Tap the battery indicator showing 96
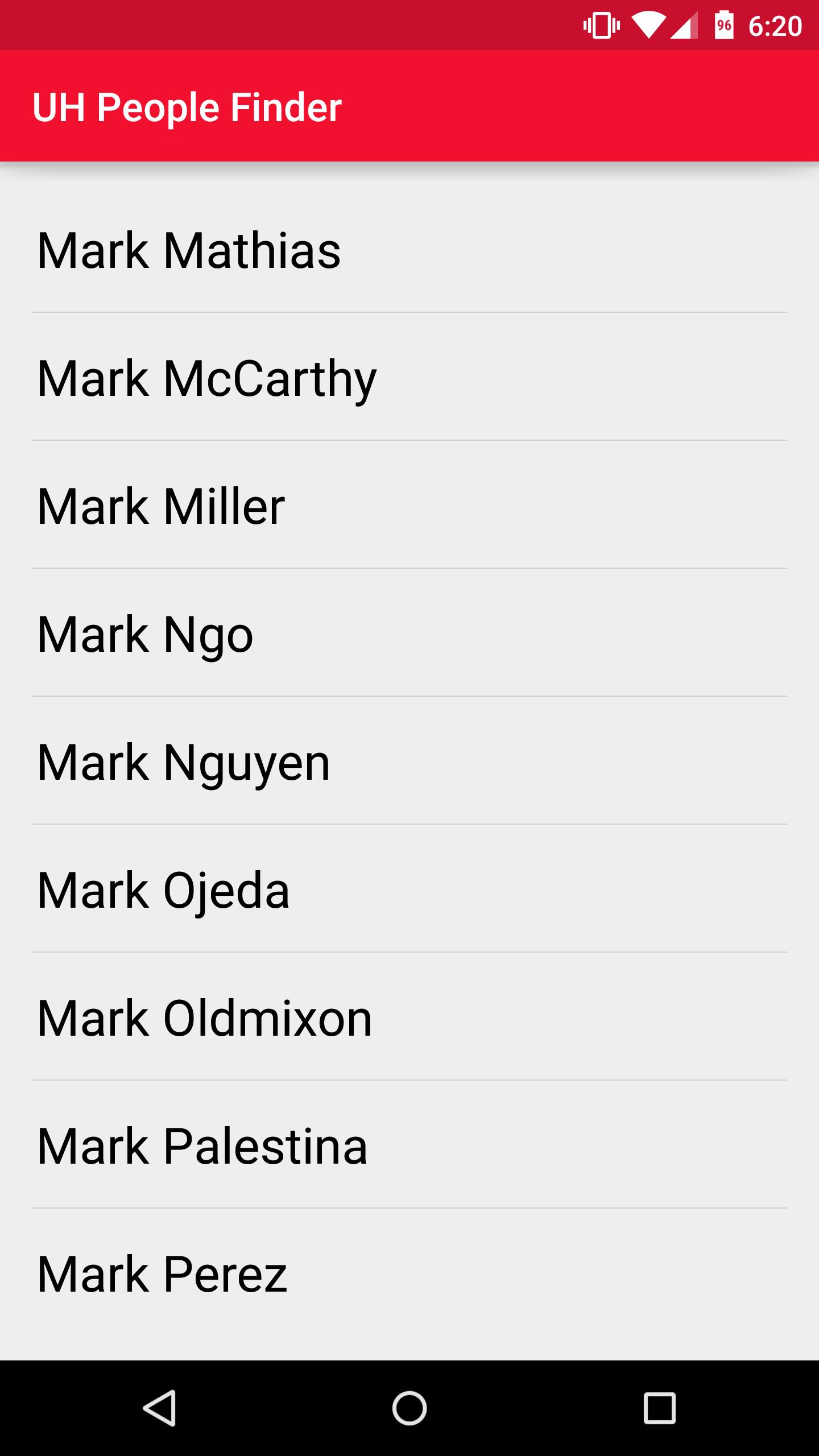Image resolution: width=819 pixels, height=1456 pixels. (722, 24)
